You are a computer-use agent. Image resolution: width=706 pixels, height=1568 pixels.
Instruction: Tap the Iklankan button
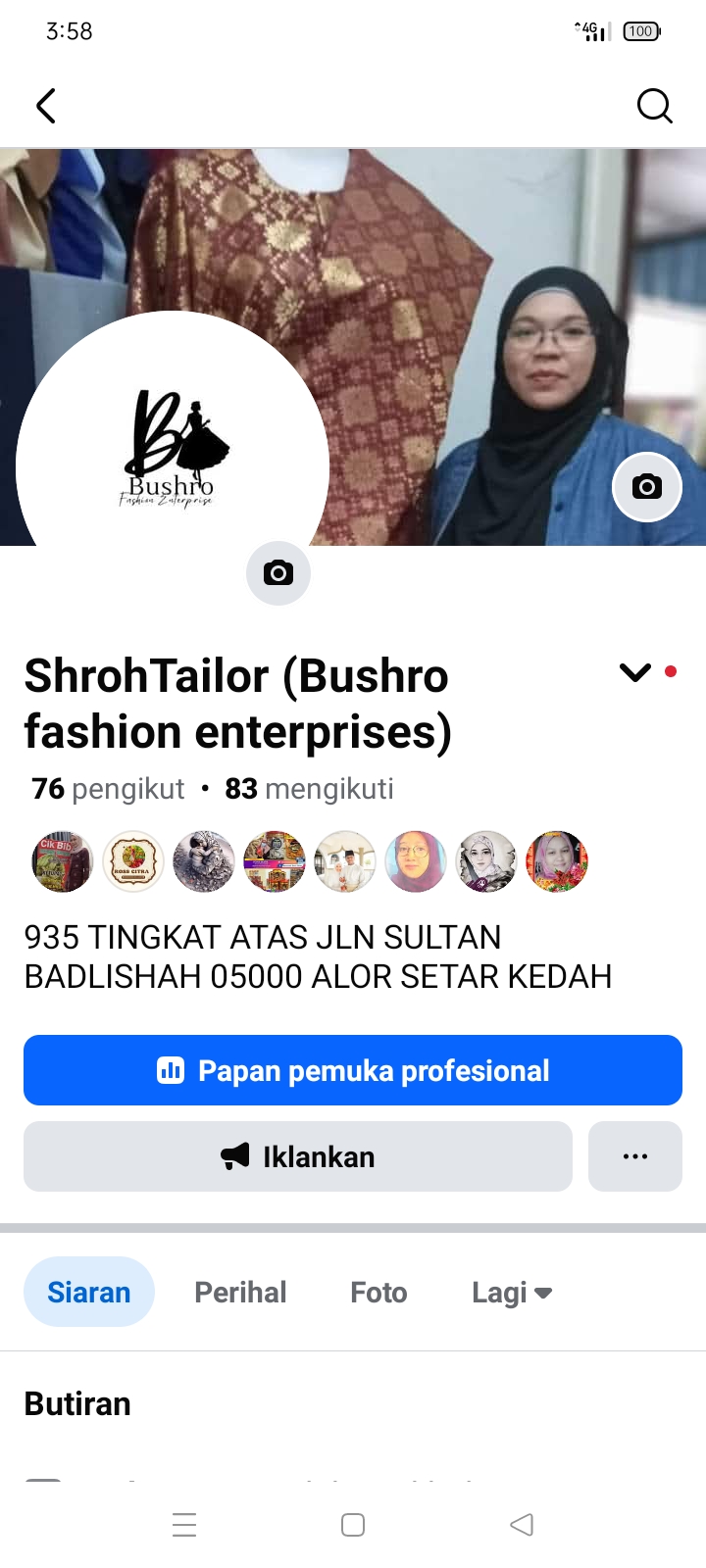pyautogui.click(x=297, y=1156)
